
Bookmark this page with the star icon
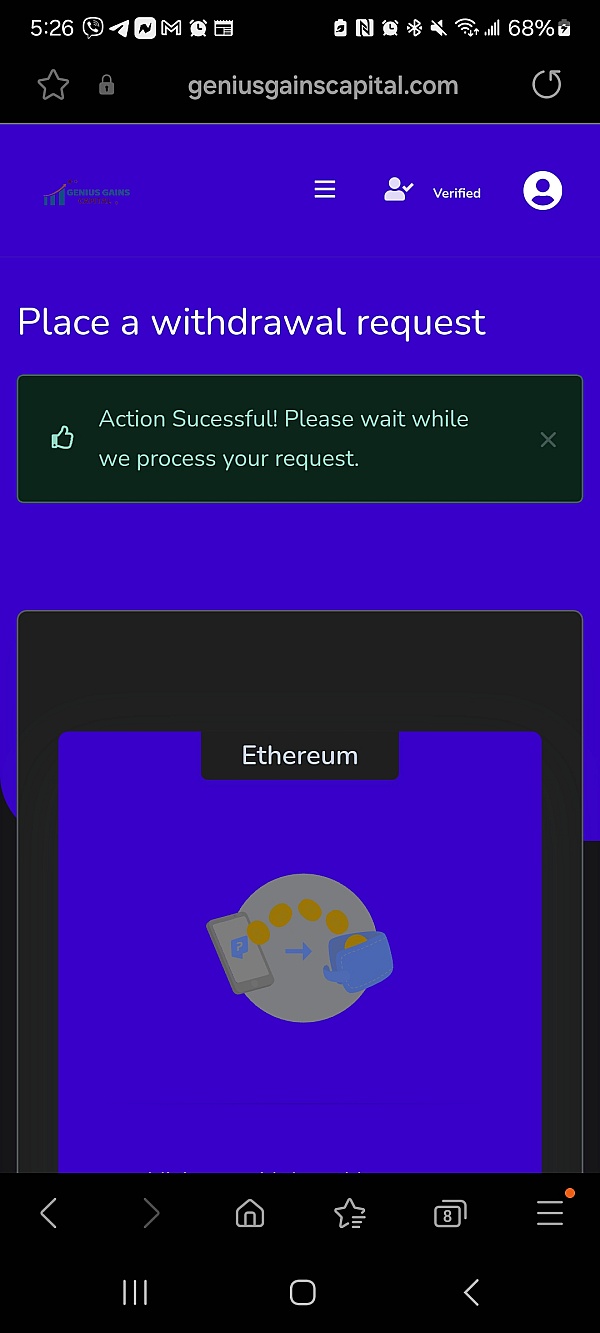click(x=53, y=86)
